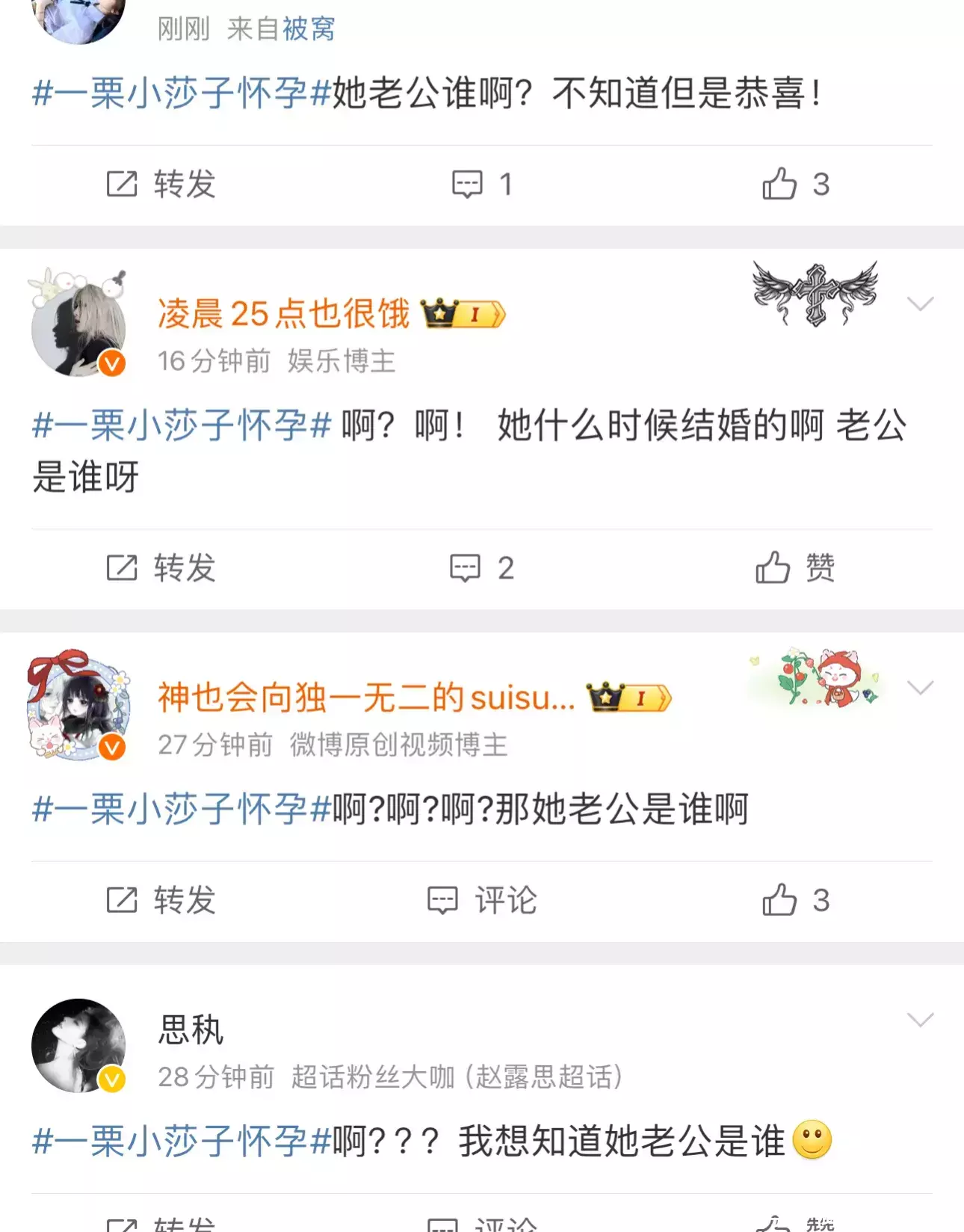This screenshot has width=964, height=1232.
Task: Comment on the 那她老公是谁啊 post
Action: (482, 900)
